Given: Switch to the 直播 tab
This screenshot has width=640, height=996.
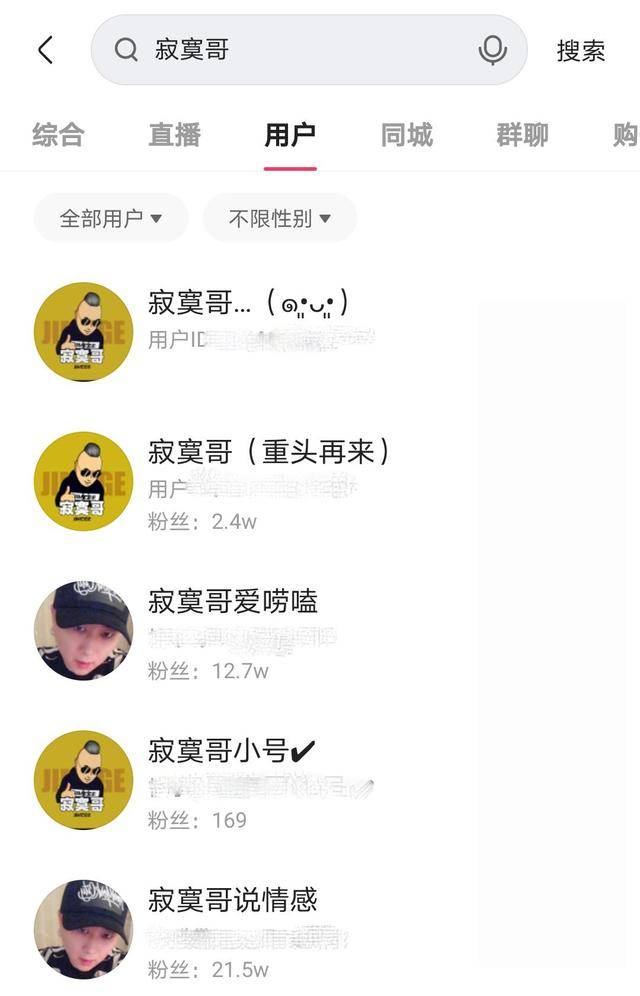Looking at the screenshot, I should click(174, 135).
